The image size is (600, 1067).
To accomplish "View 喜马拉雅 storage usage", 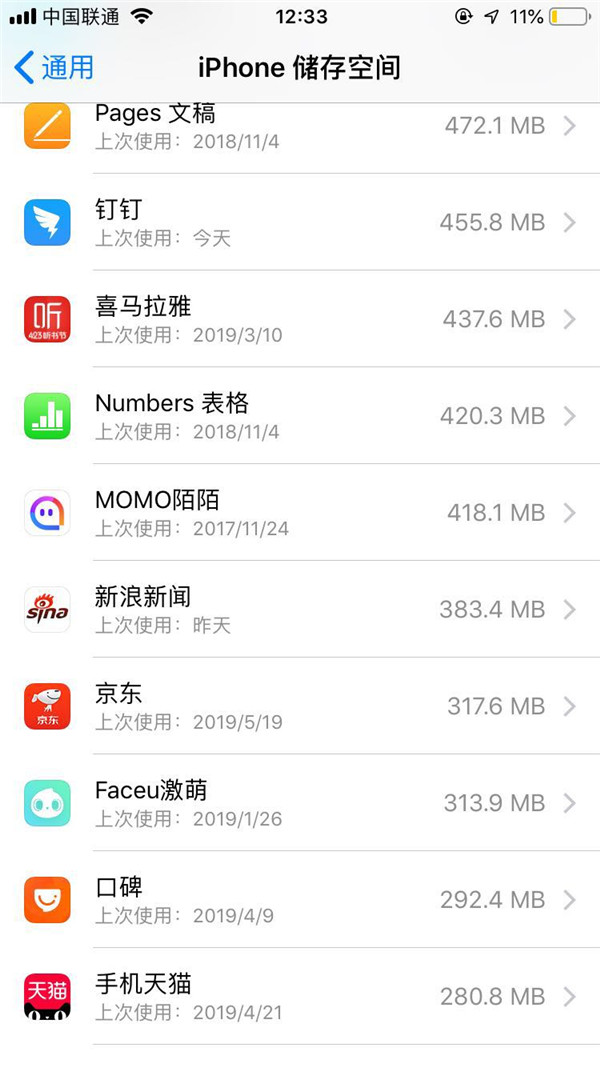I will [x=300, y=319].
